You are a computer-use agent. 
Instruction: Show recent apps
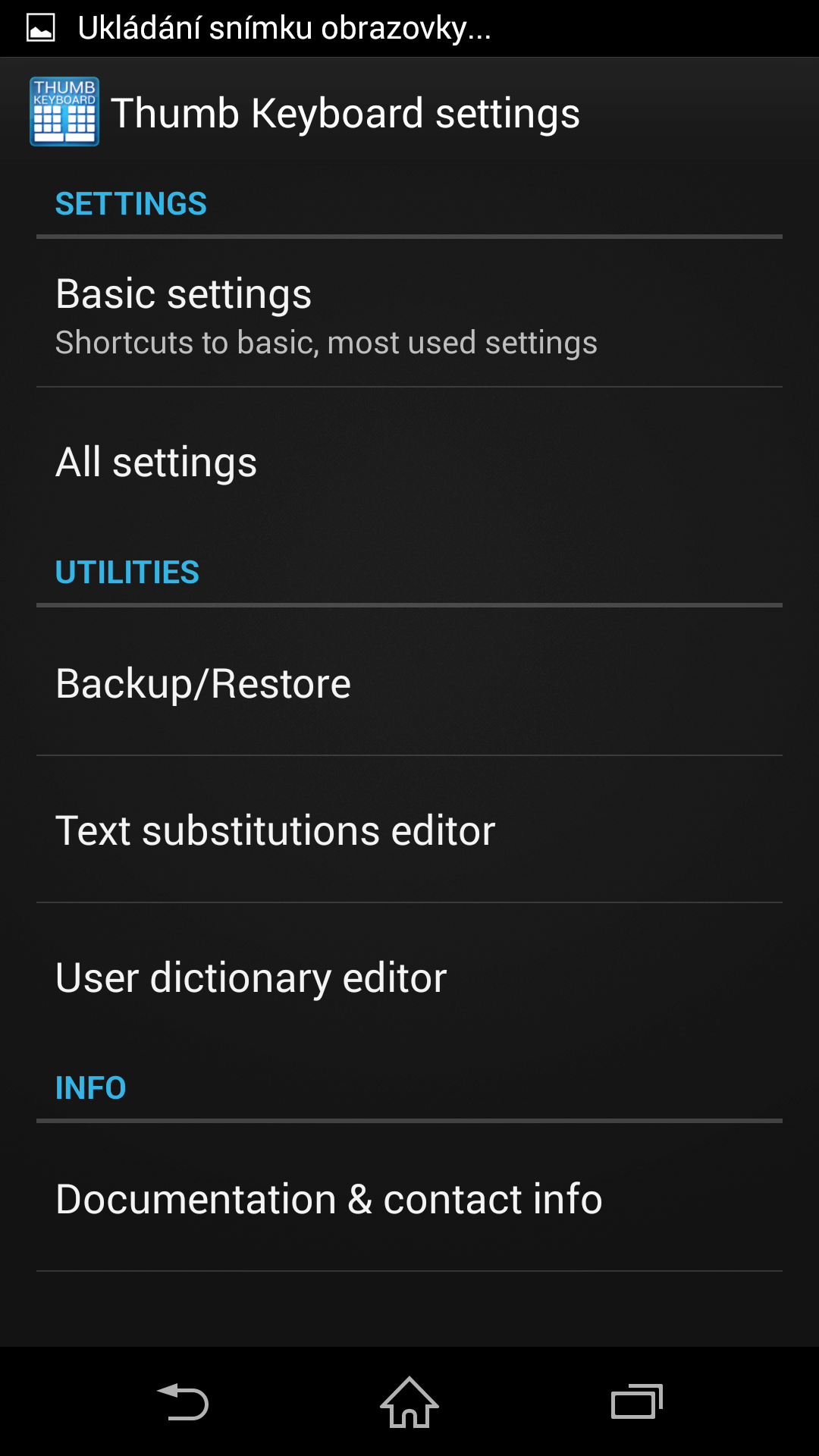tap(637, 1402)
